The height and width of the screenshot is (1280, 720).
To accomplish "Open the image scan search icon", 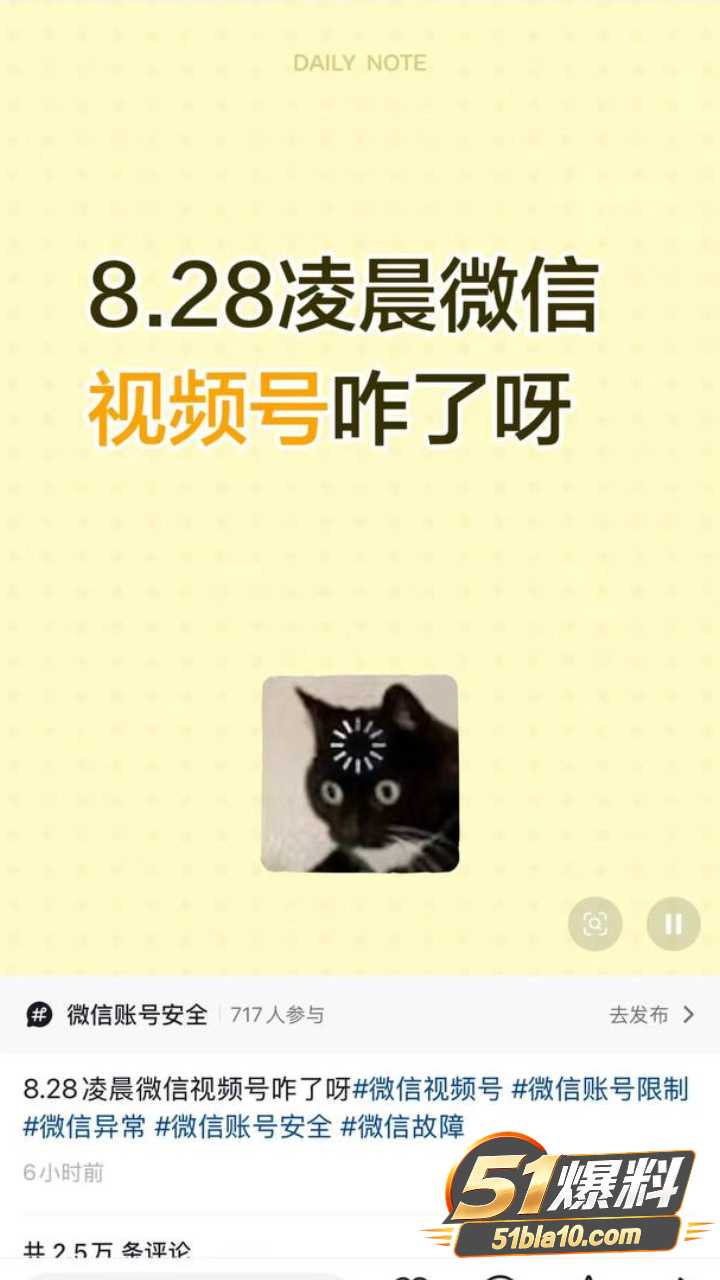I will [595, 923].
